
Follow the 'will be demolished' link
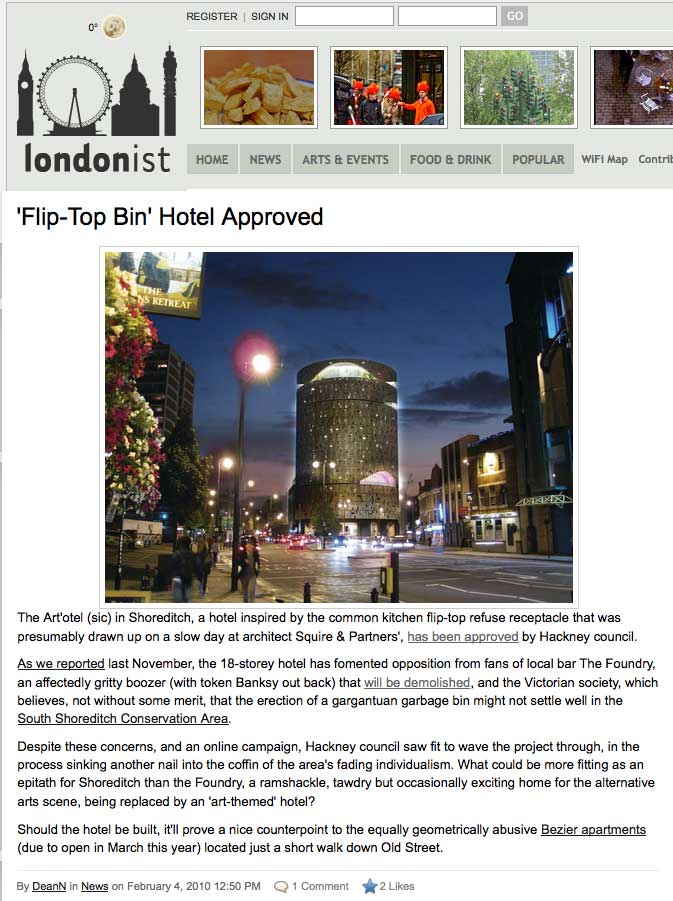(x=416, y=682)
